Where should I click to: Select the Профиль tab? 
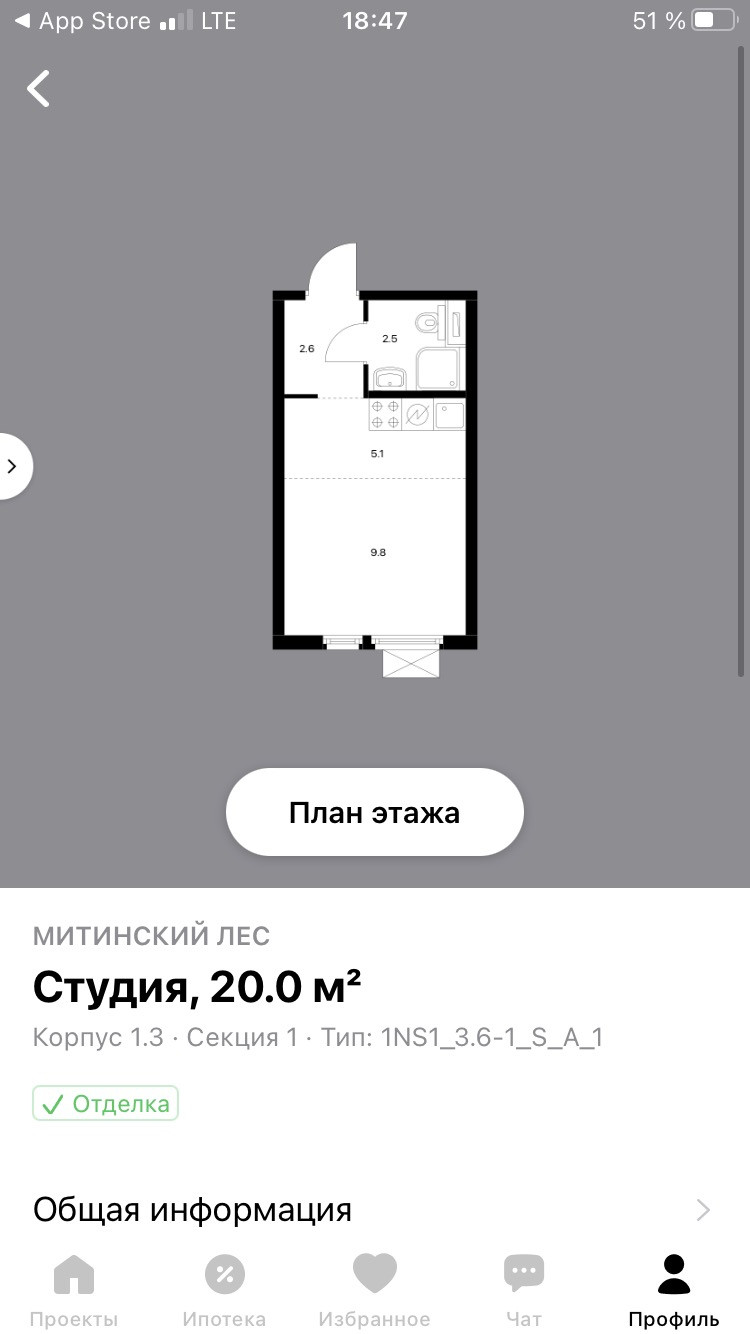pyautogui.click(x=674, y=1290)
